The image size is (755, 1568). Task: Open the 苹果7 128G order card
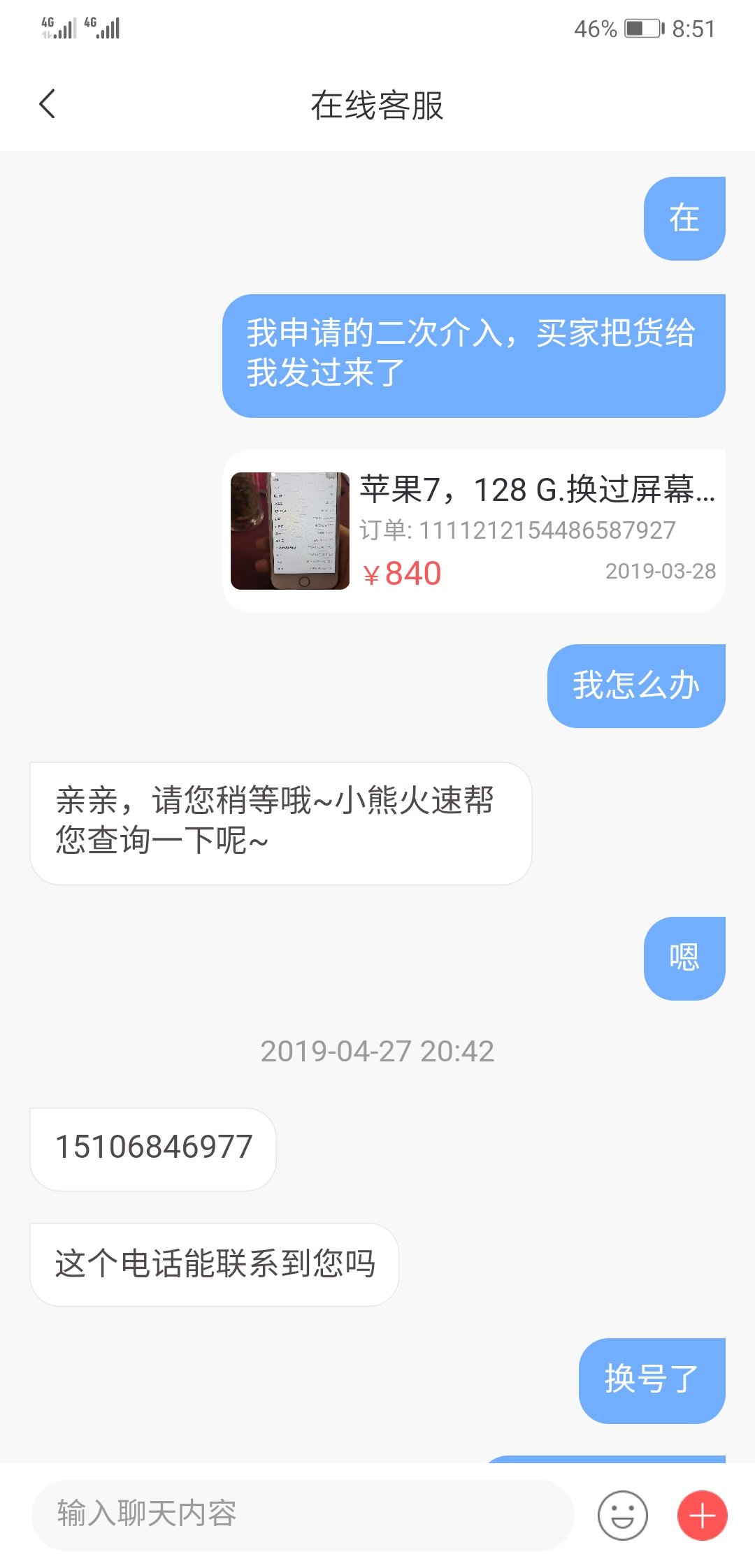point(474,531)
